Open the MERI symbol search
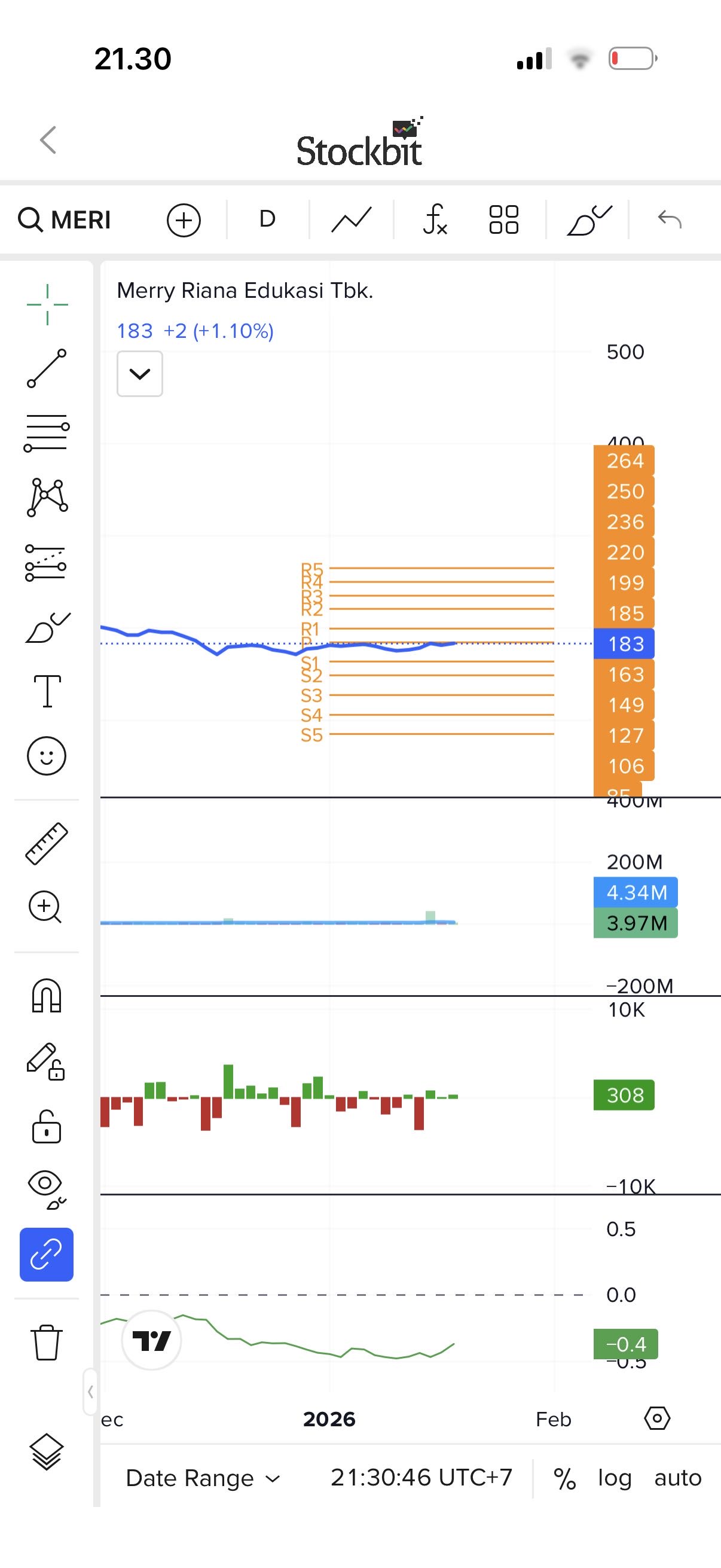This screenshot has height=1568, width=721. pos(65,219)
